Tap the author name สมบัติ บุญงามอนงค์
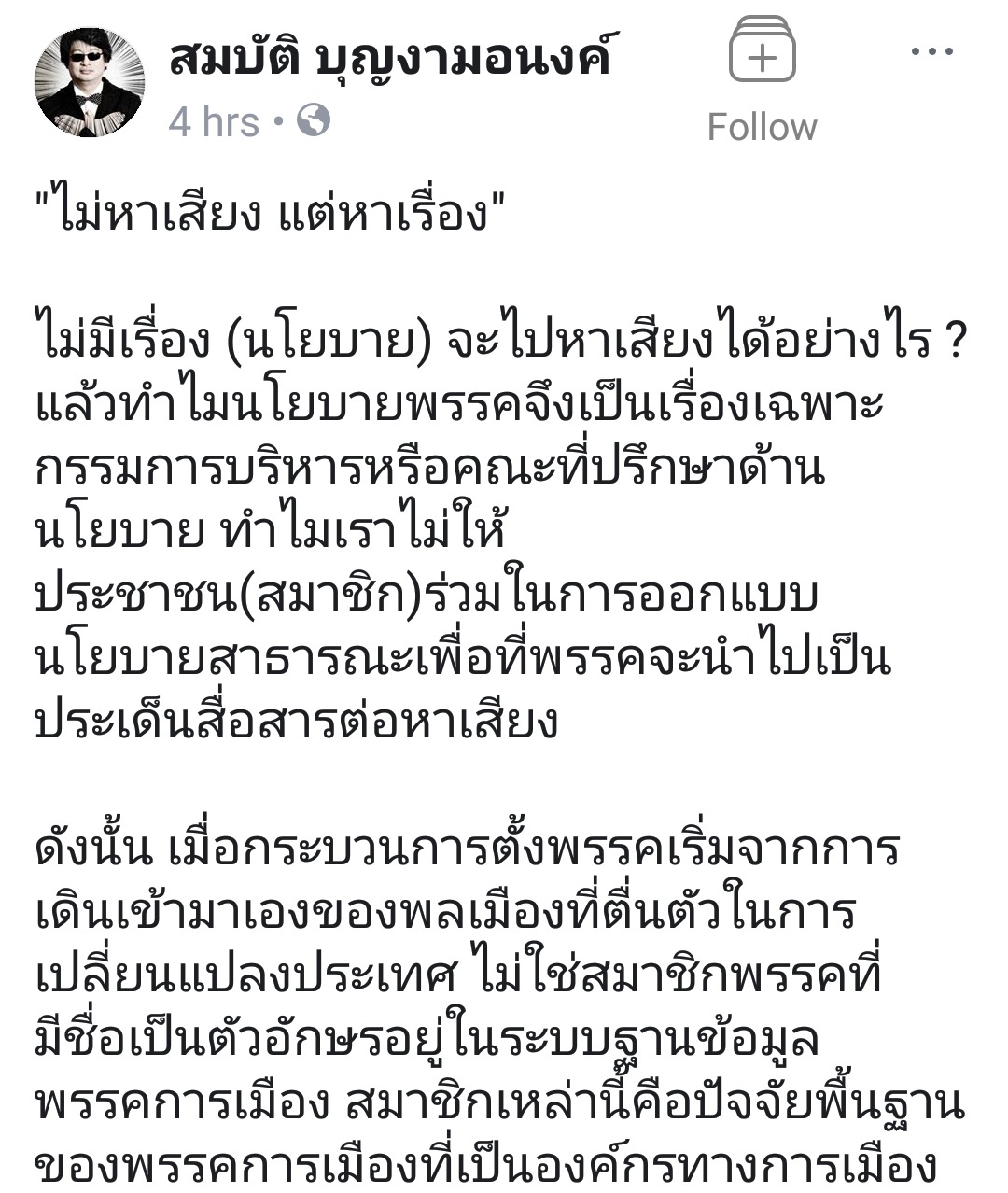The height and width of the screenshot is (1193, 1008). (388, 58)
